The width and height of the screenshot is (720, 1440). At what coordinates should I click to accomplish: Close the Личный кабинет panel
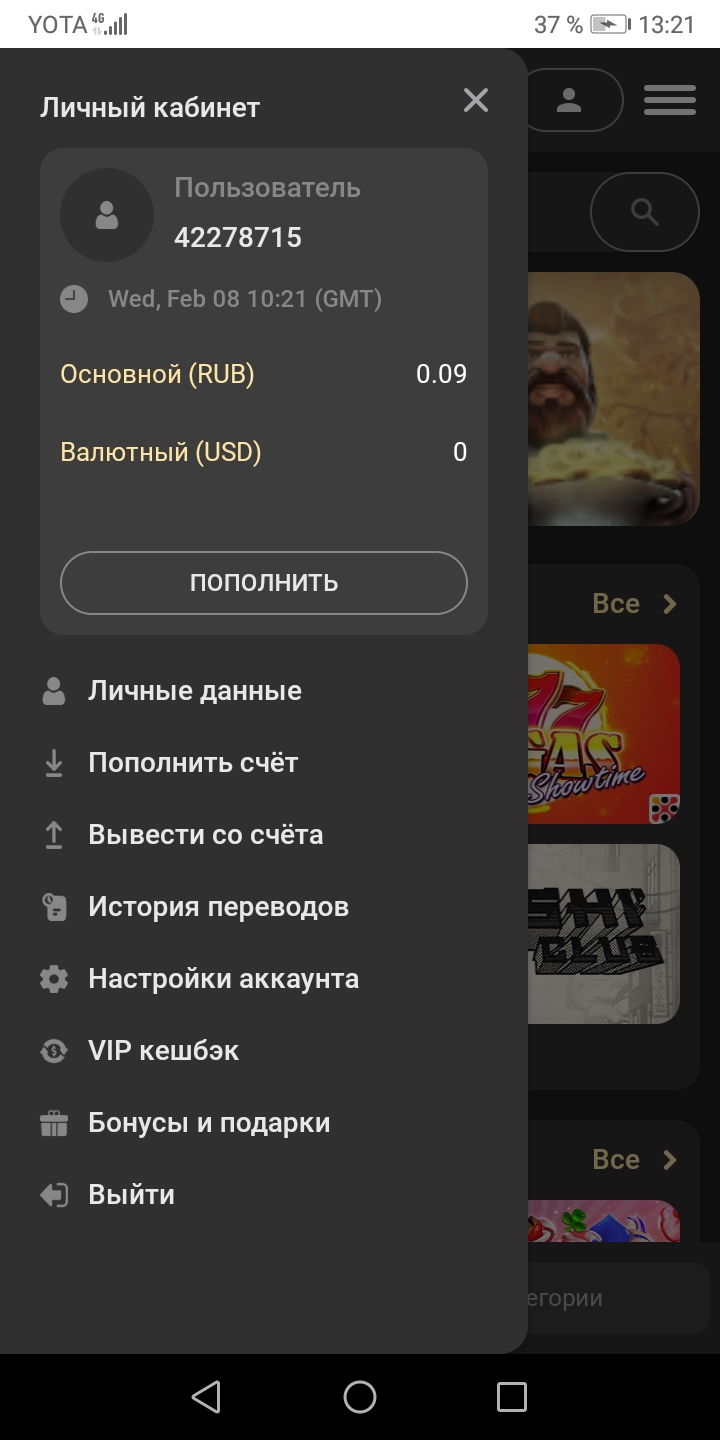476,100
